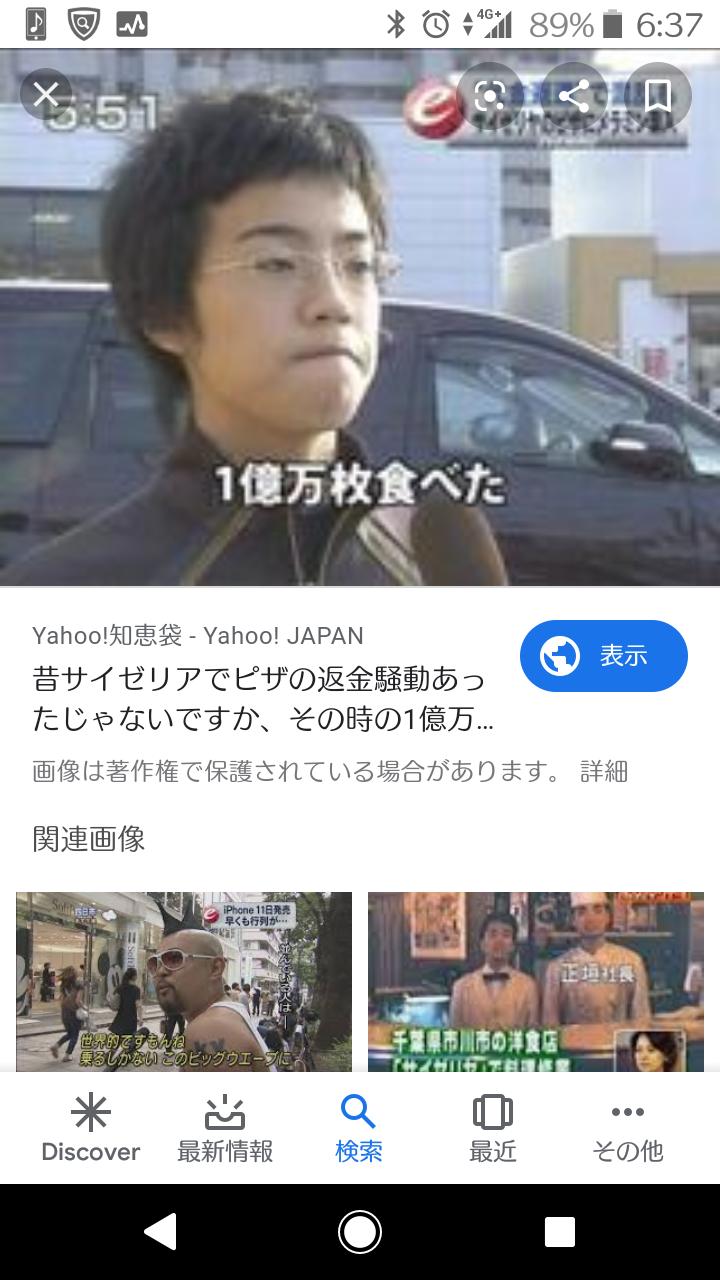Open the related image of the 正垣社長 chefs

pyautogui.click(x=536, y=981)
